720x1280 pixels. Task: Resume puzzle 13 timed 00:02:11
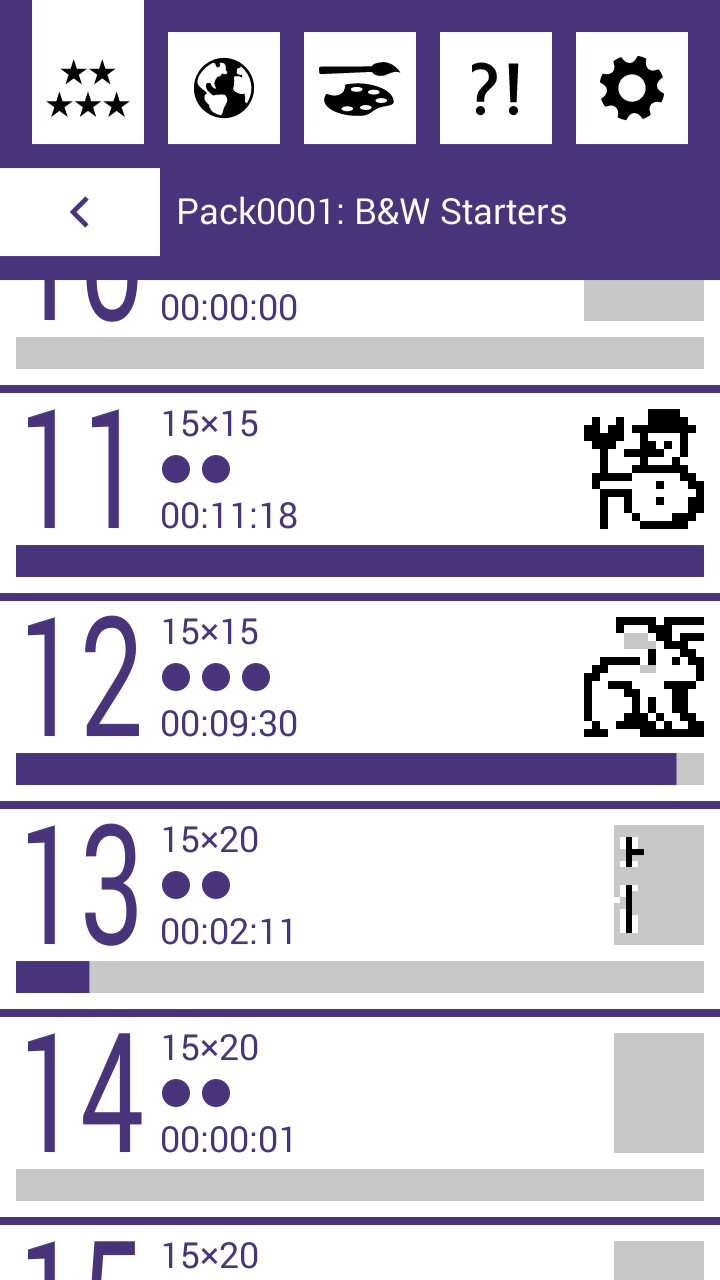360,906
